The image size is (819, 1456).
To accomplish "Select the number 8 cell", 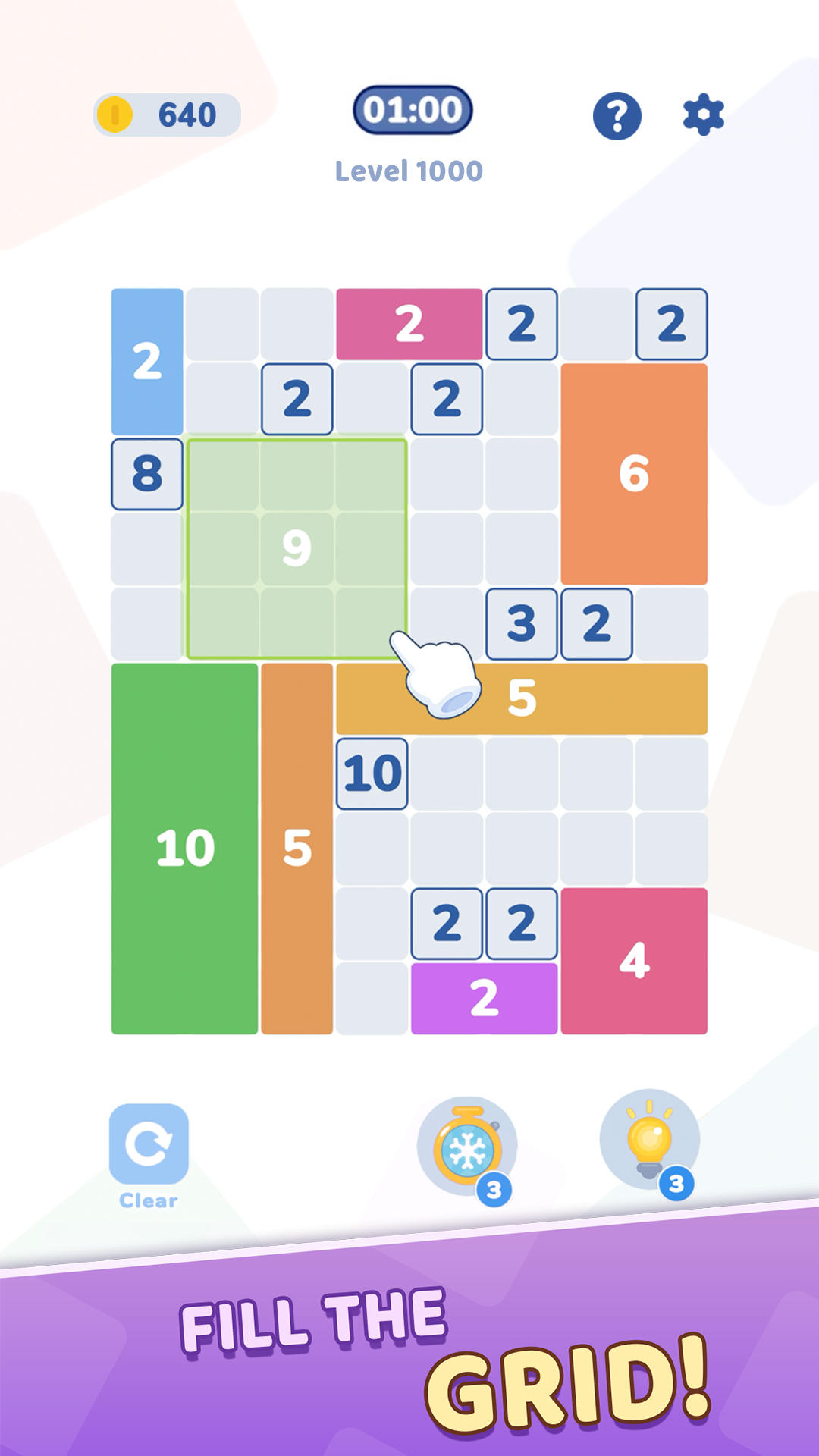I will [x=147, y=474].
